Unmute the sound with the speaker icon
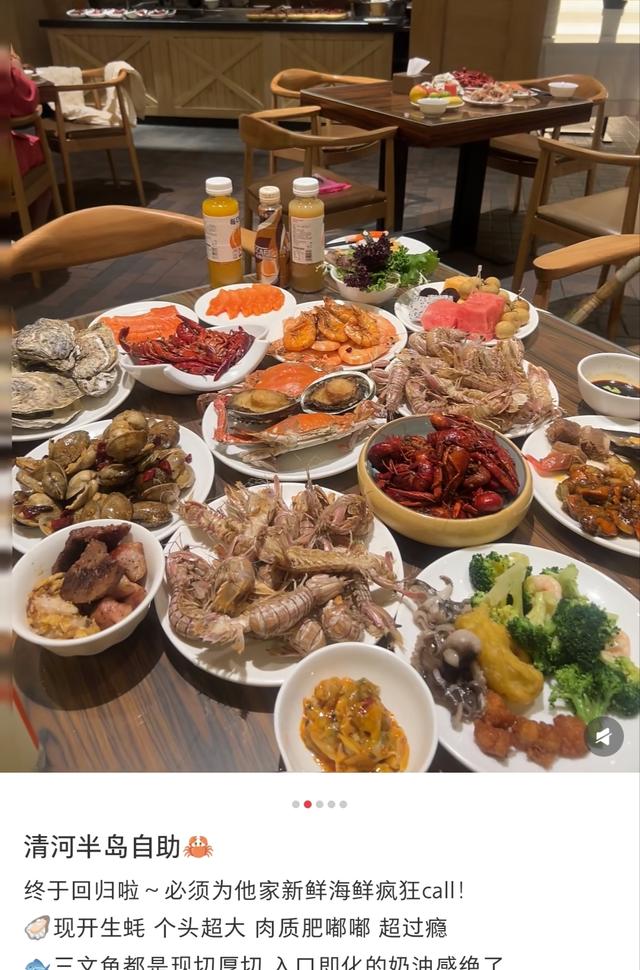Image resolution: width=640 pixels, height=970 pixels. tap(604, 736)
